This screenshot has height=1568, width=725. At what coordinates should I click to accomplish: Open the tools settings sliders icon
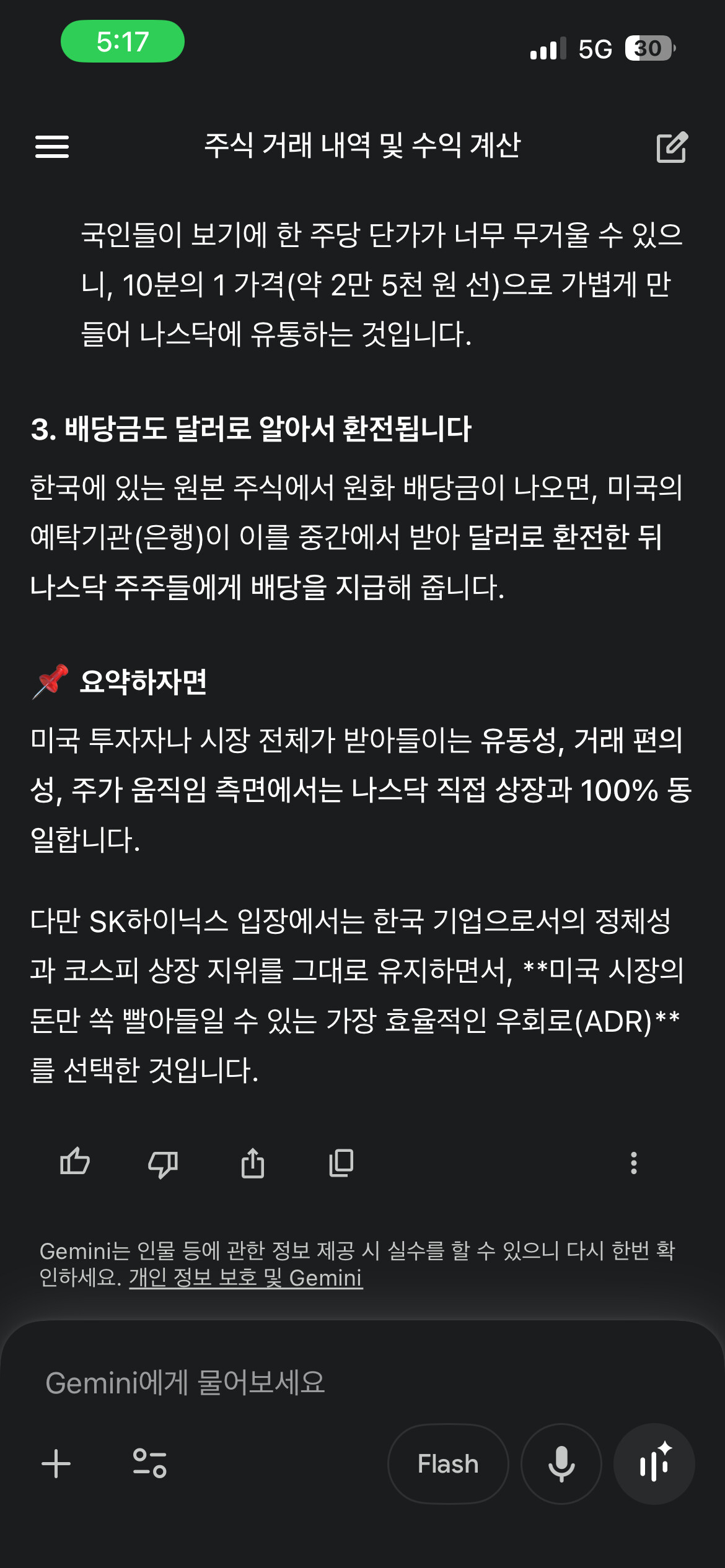click(x=150, y=1464)
